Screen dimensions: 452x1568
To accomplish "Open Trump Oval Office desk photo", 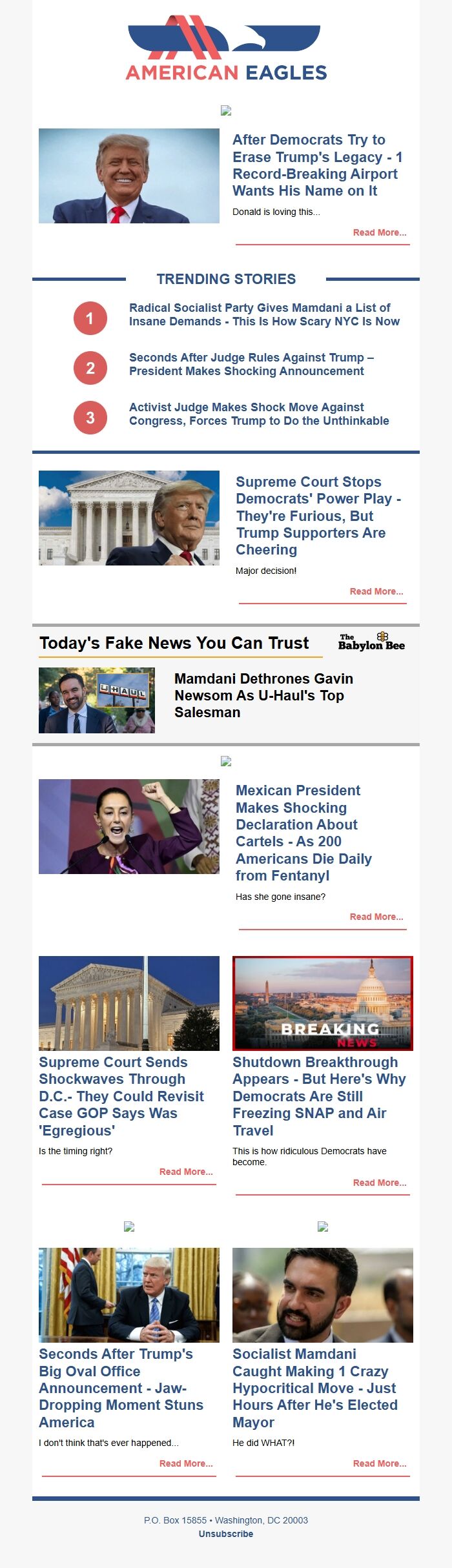I will tap(129, 1295).
